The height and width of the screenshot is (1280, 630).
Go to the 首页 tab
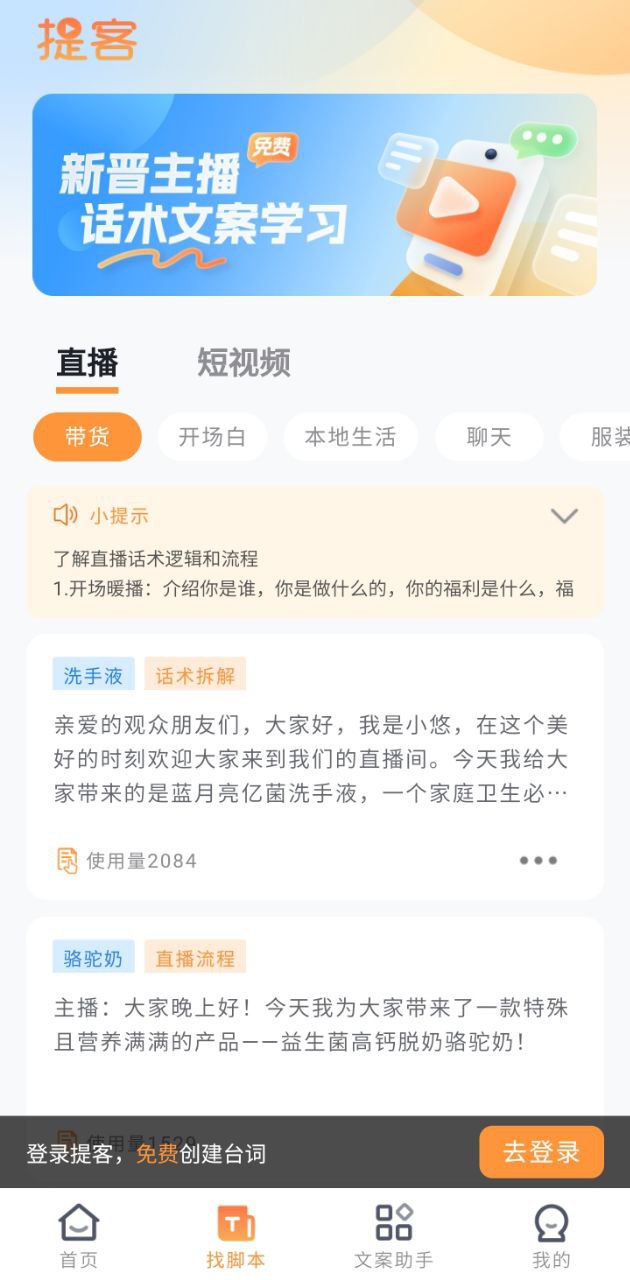tap(79, 1236)
